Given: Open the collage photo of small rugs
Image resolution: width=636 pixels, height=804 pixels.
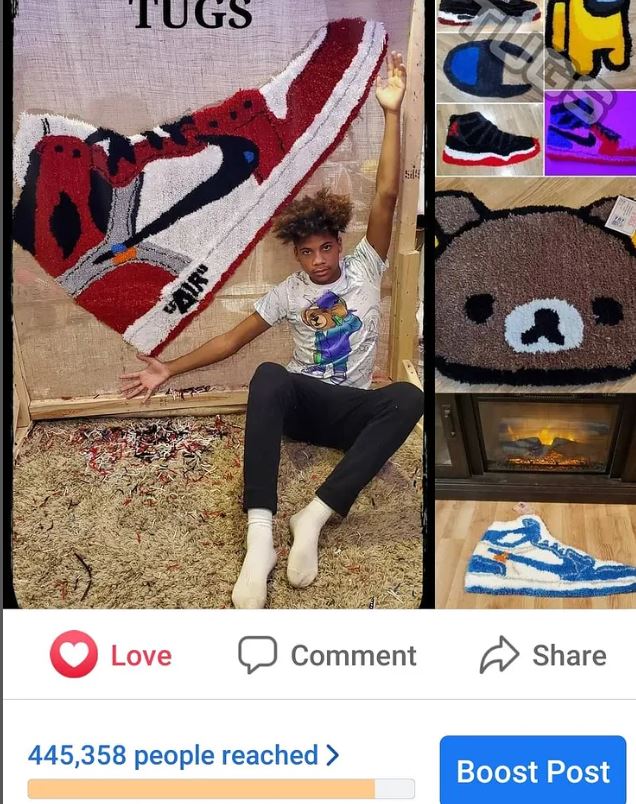Looking at the screenshot, I should (x=535, y=88).
